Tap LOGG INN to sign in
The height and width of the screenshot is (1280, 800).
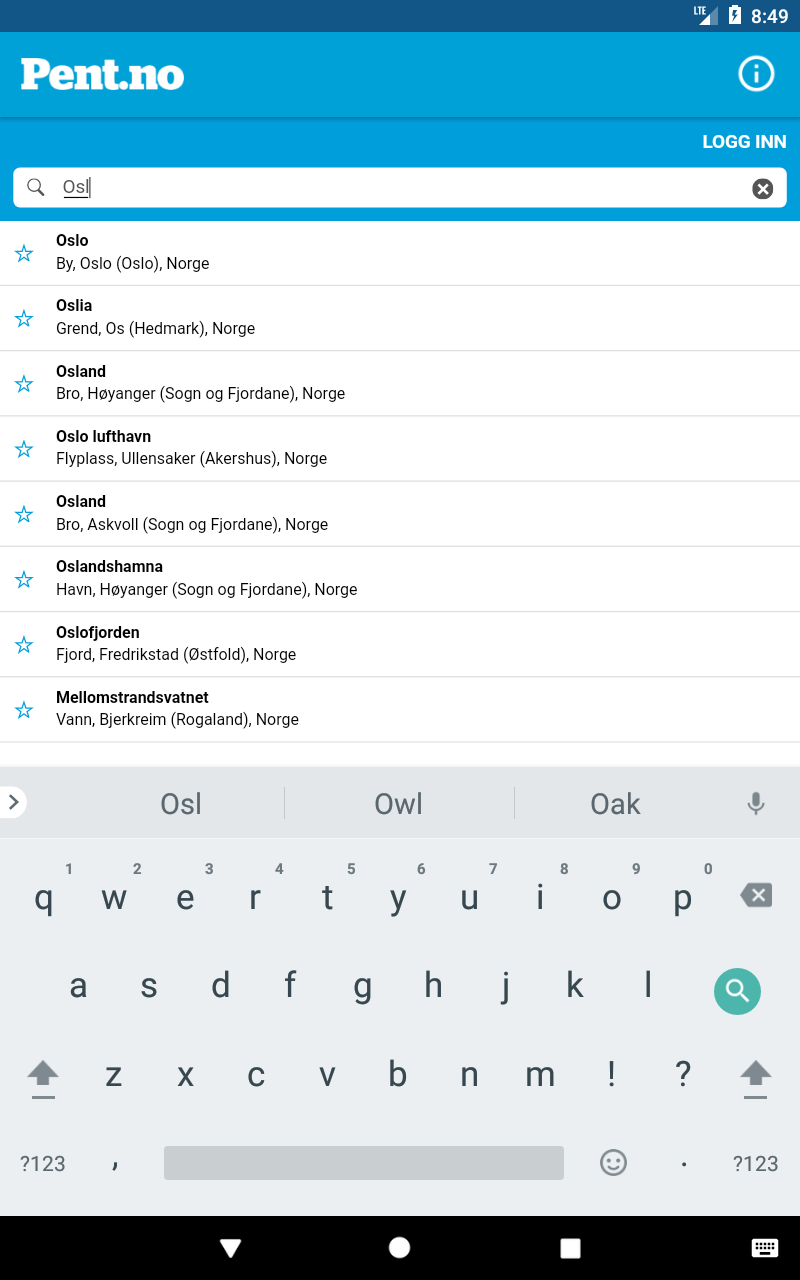(x=744, y=142)
